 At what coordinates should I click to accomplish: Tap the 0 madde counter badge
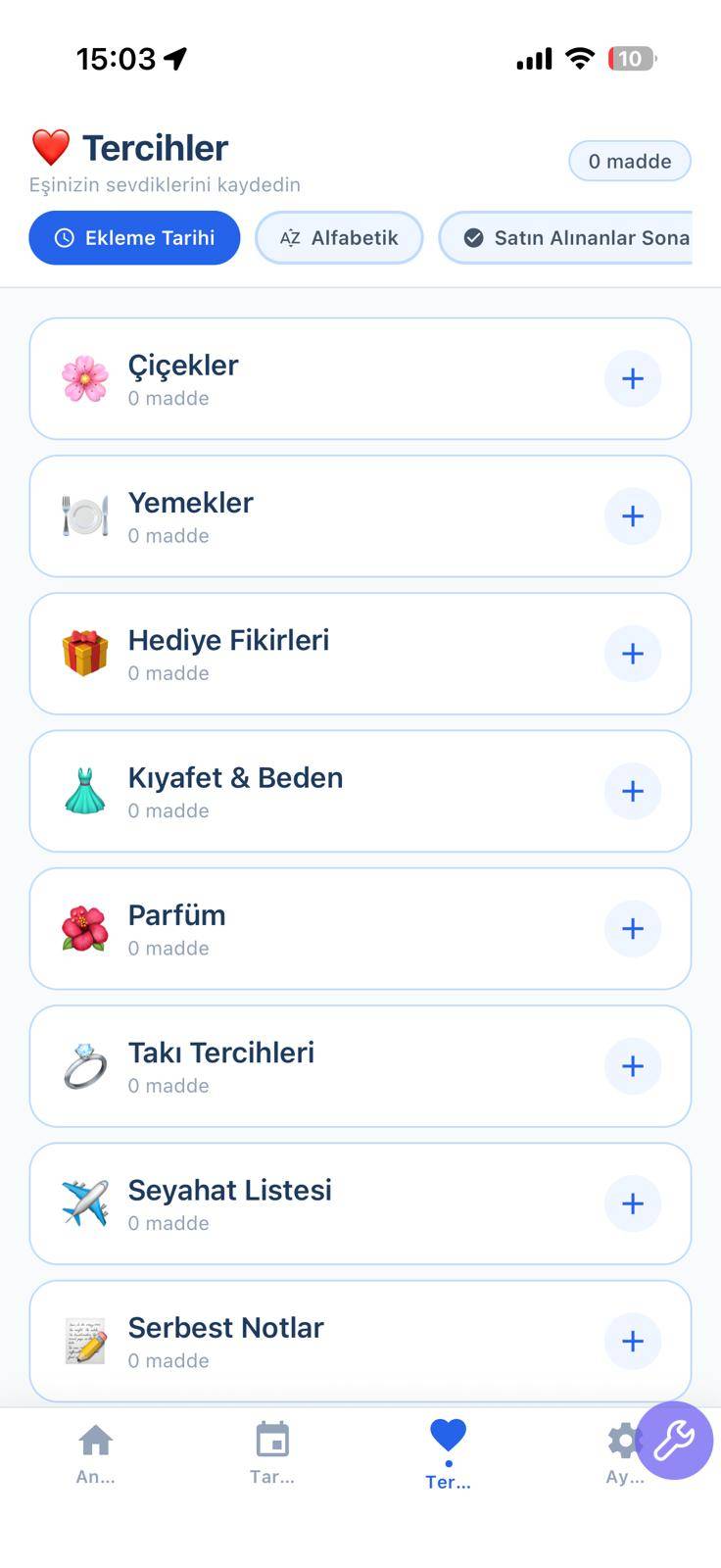[x=629, y=161]
